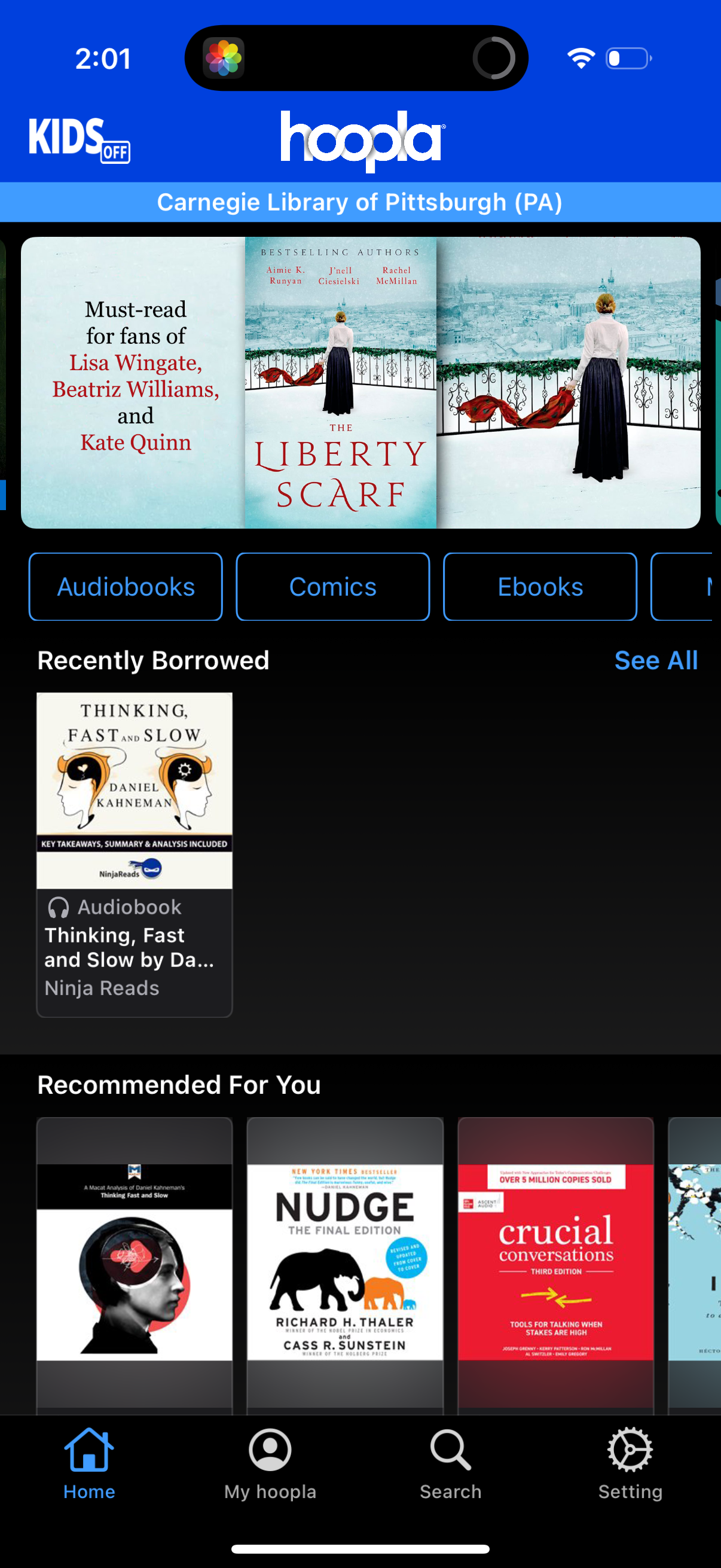Tap the Audiobooks category button
The image size is (721, 1568).
point(126,586)
